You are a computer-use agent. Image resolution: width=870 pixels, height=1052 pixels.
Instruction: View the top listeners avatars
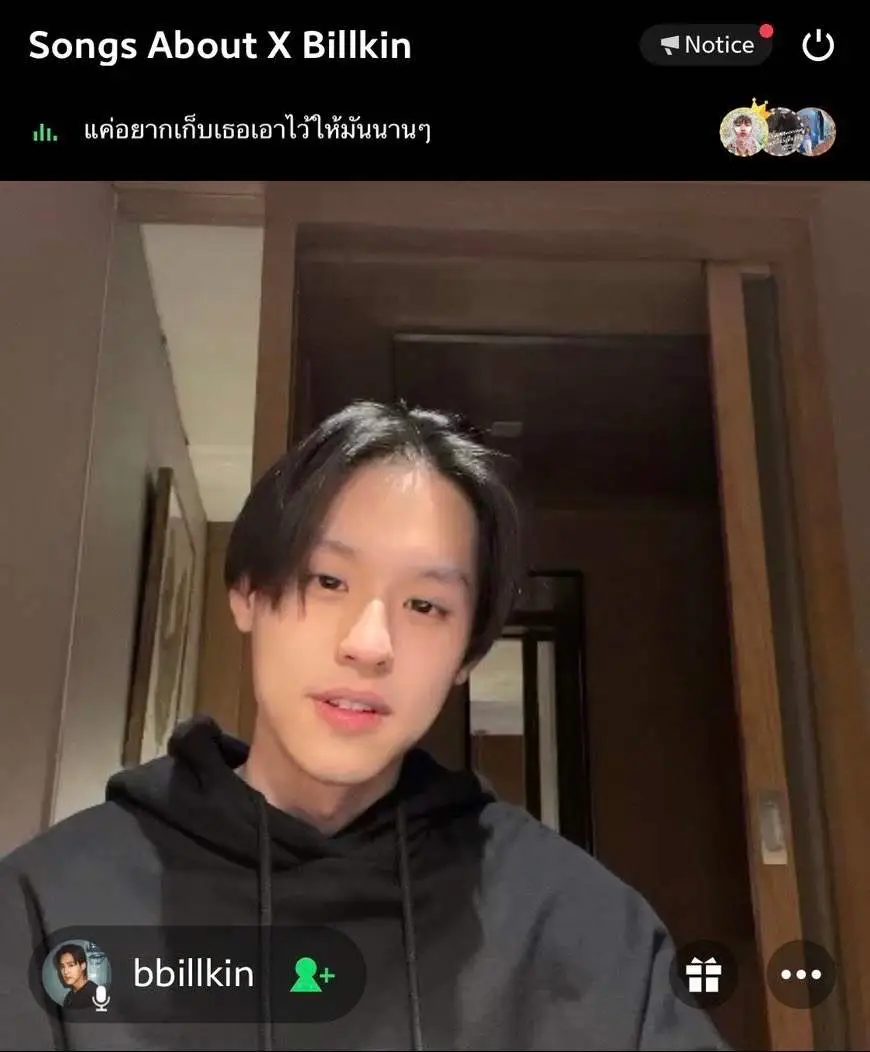pyautogui.click(x=777, y=130)
